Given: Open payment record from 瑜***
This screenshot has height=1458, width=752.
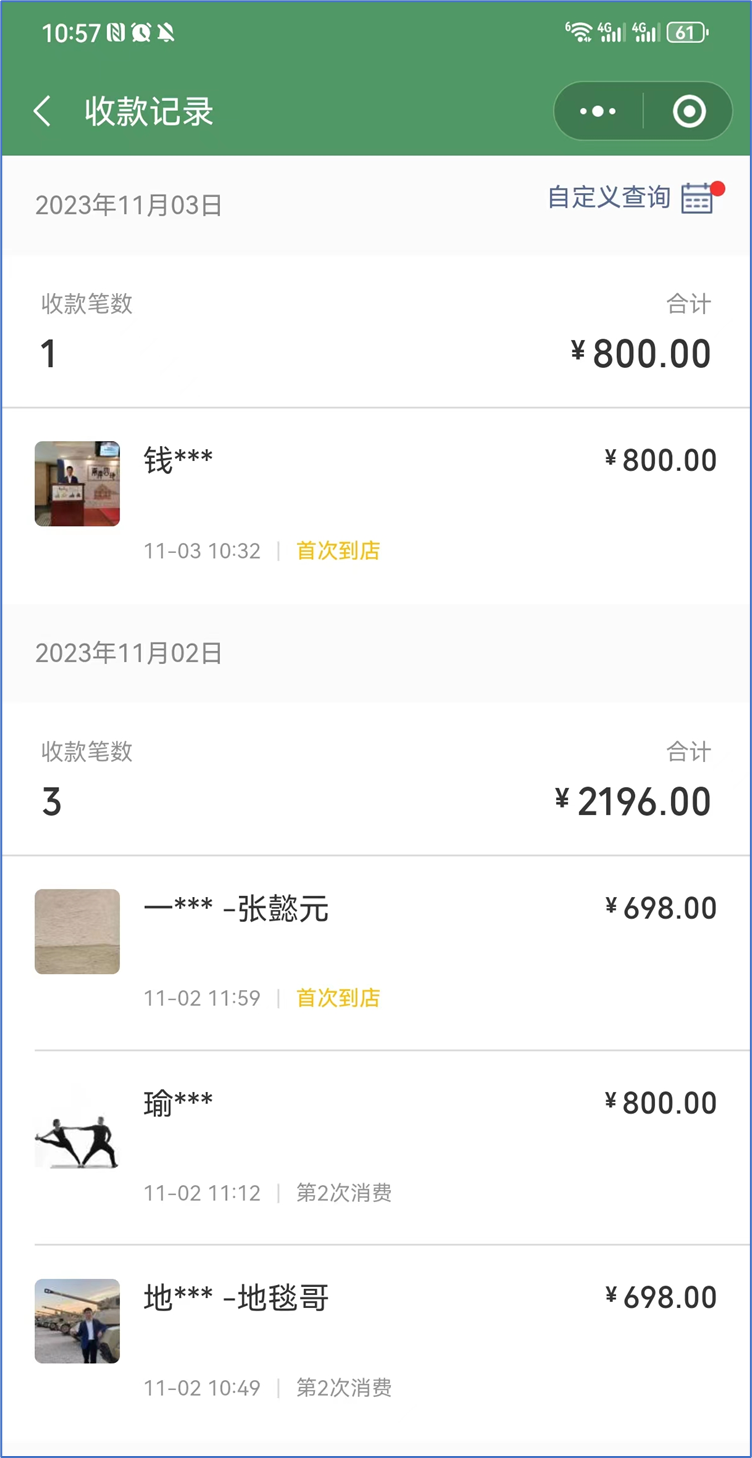Looking at the screenshot, I should click(x=376, y=1148).
